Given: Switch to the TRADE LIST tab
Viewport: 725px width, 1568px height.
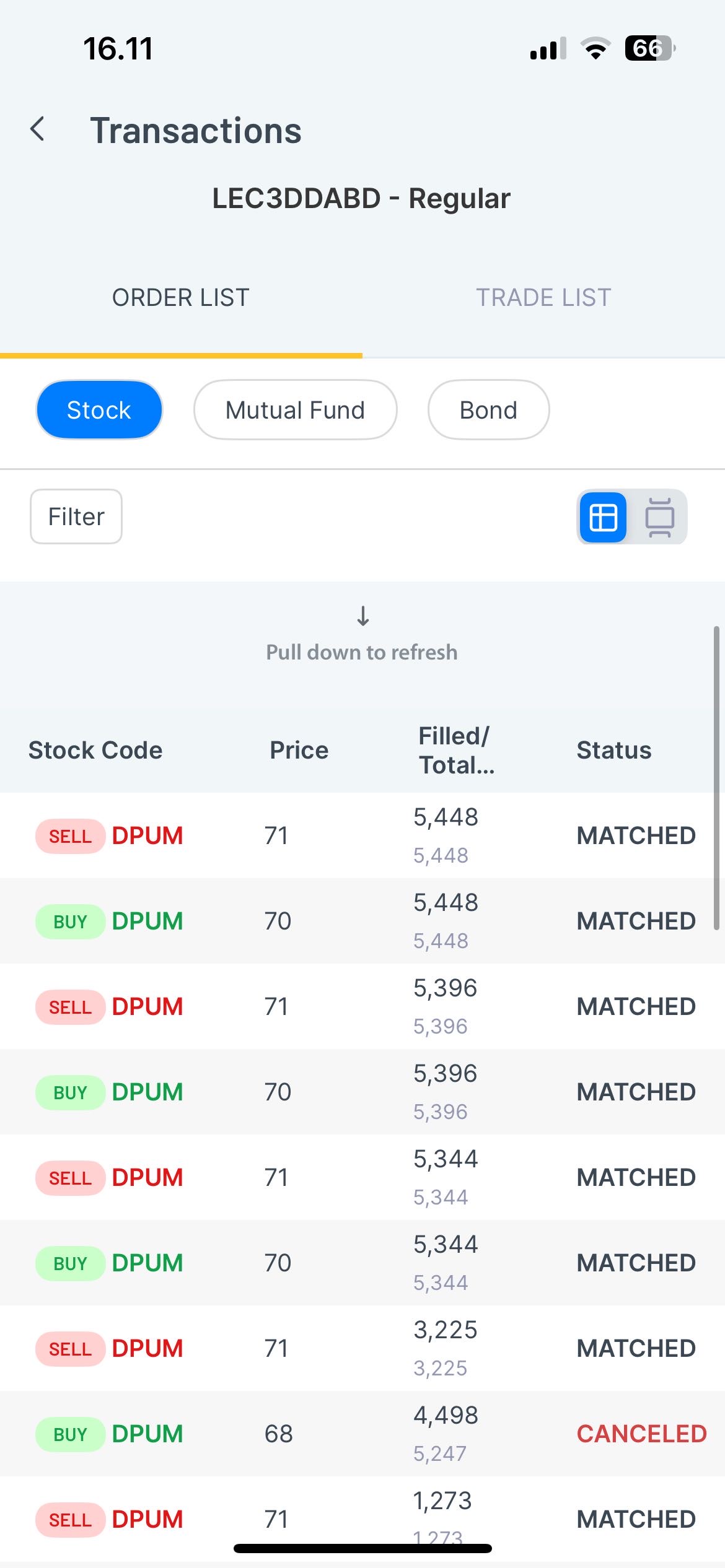Looking at the screenshot, I should point(543,297).
